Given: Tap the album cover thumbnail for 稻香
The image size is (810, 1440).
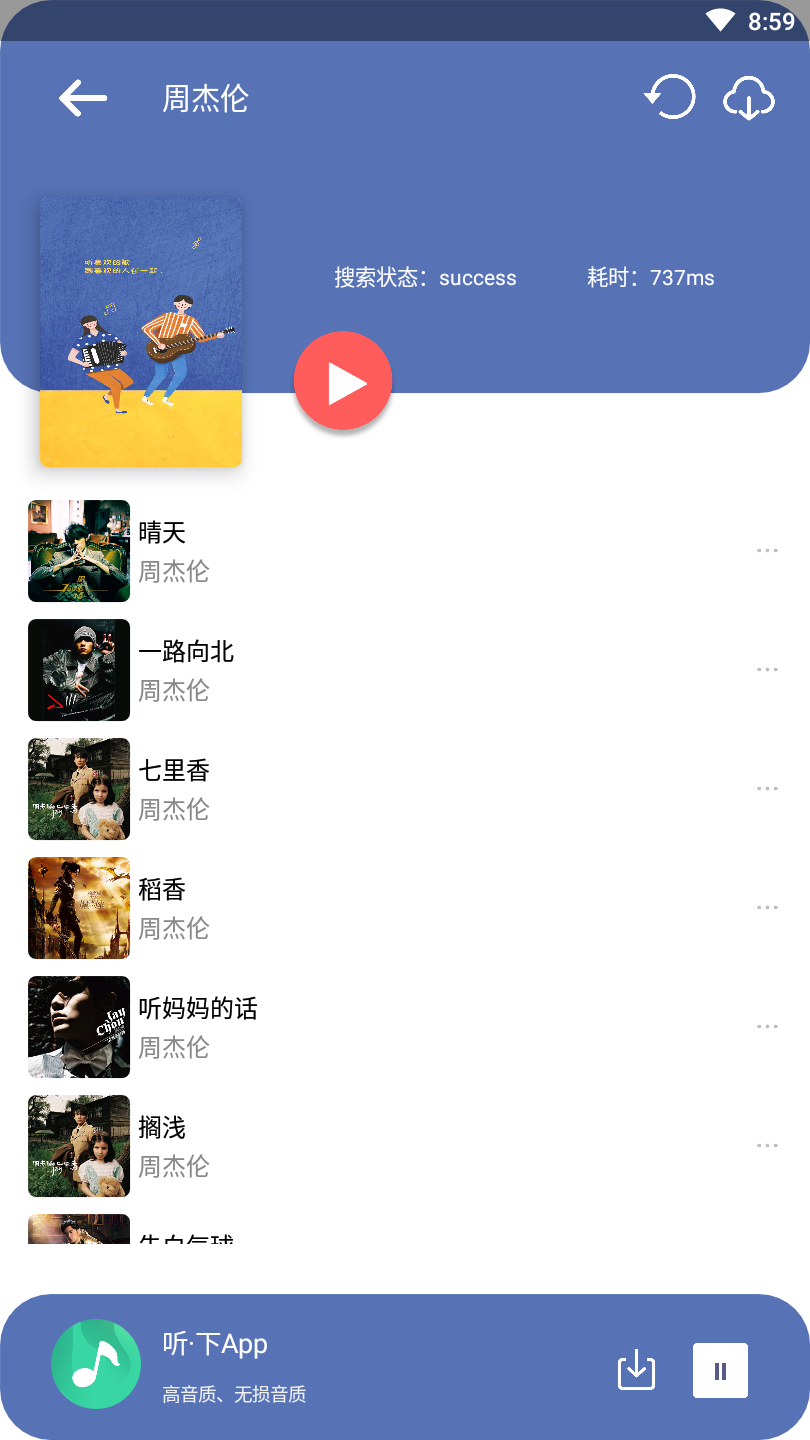Looking at the screenshot, I should pyautogui.click(x=78, y=907).
